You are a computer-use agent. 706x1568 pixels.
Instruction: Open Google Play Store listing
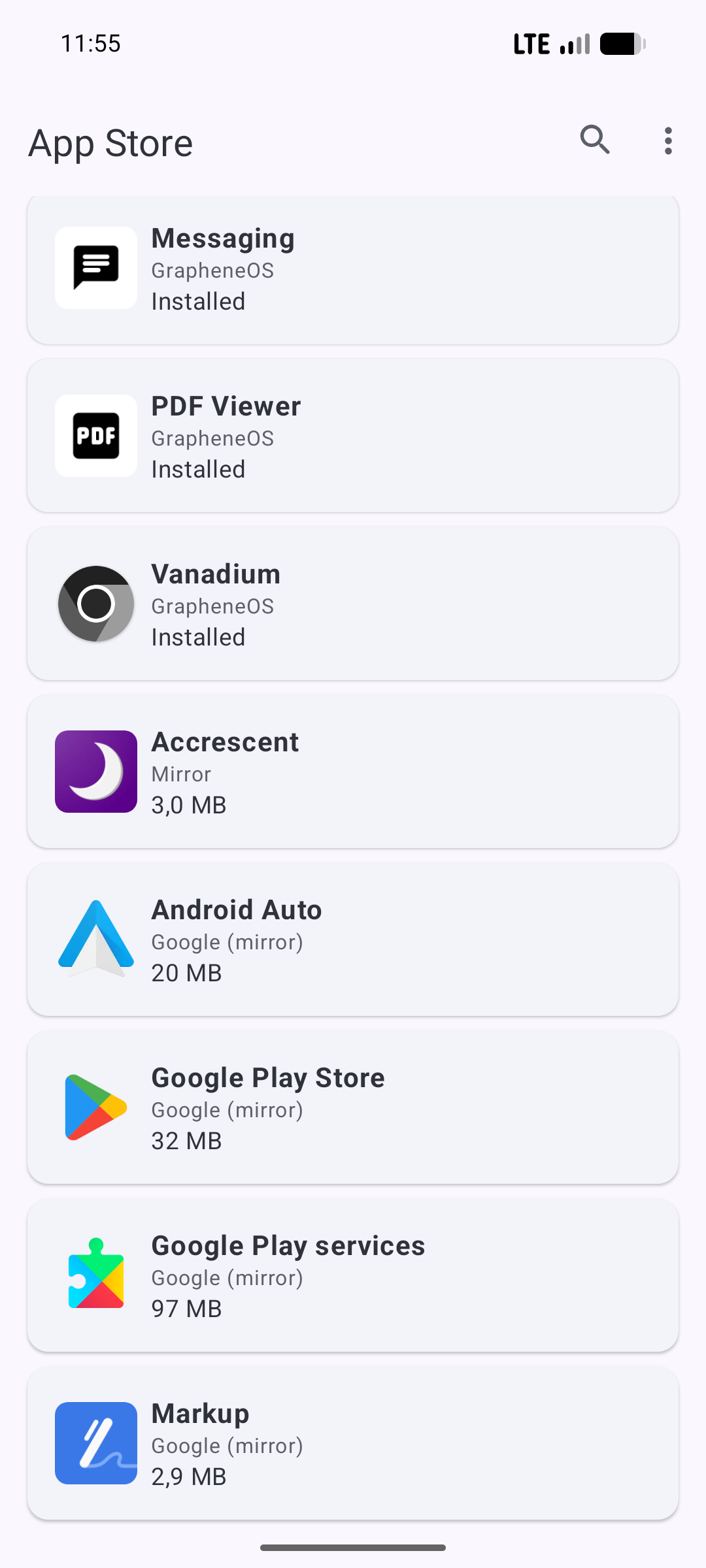click(x=353, y=1107)
